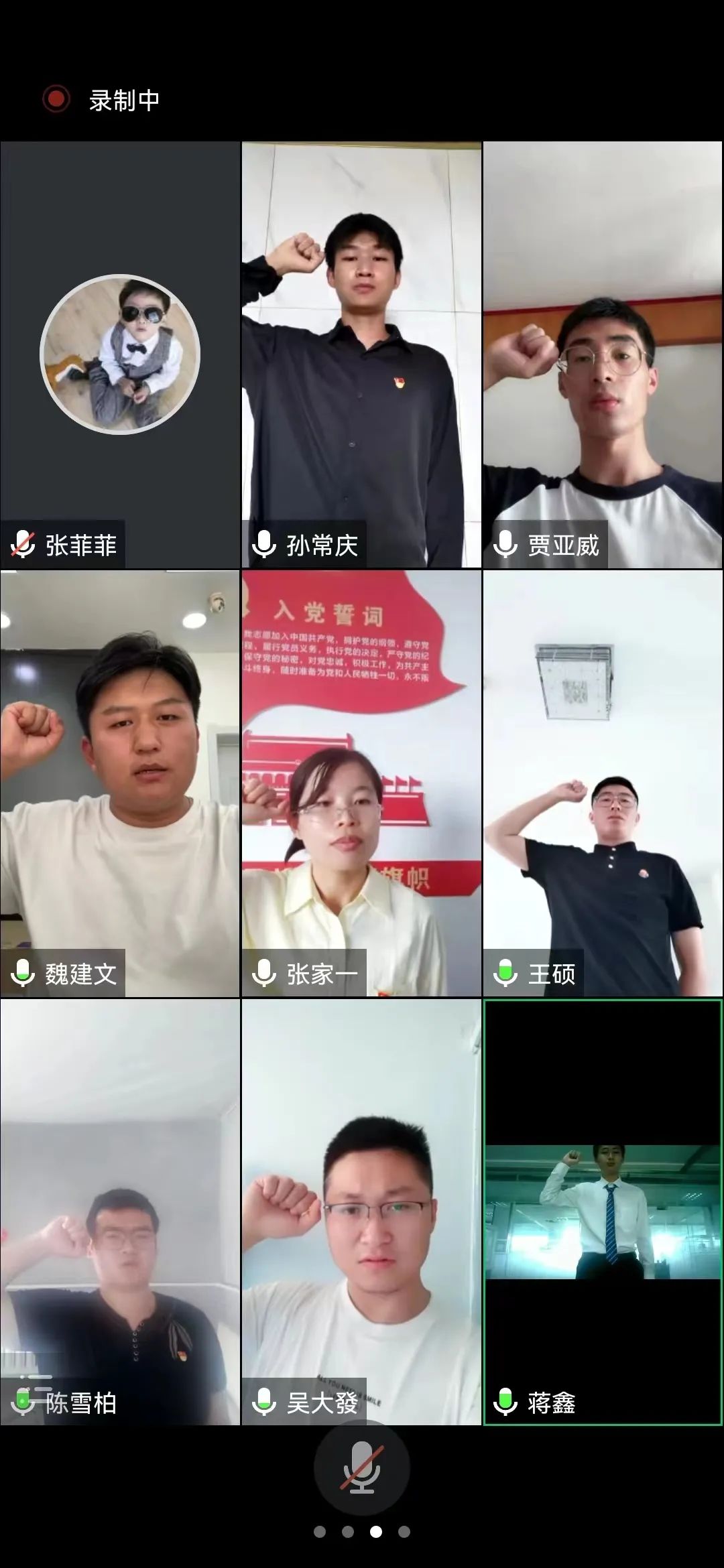
Task: Unmute the microphone button
Action: point(361,1468)
